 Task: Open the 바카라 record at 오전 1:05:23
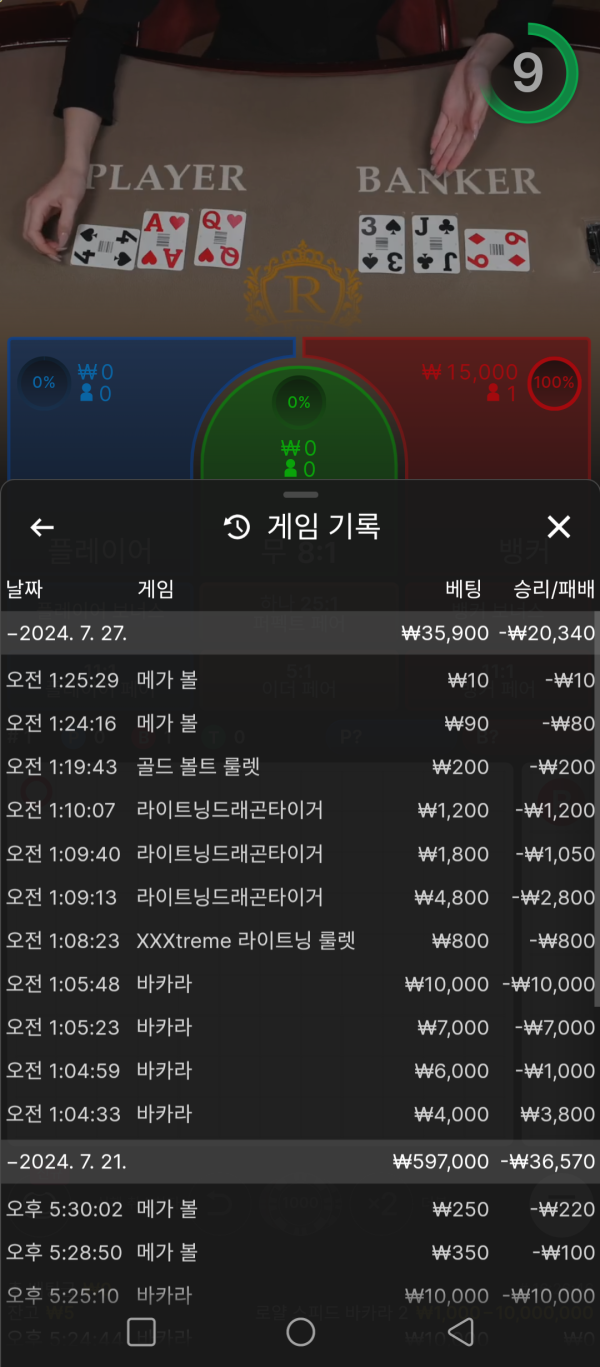click(298, 1027)
